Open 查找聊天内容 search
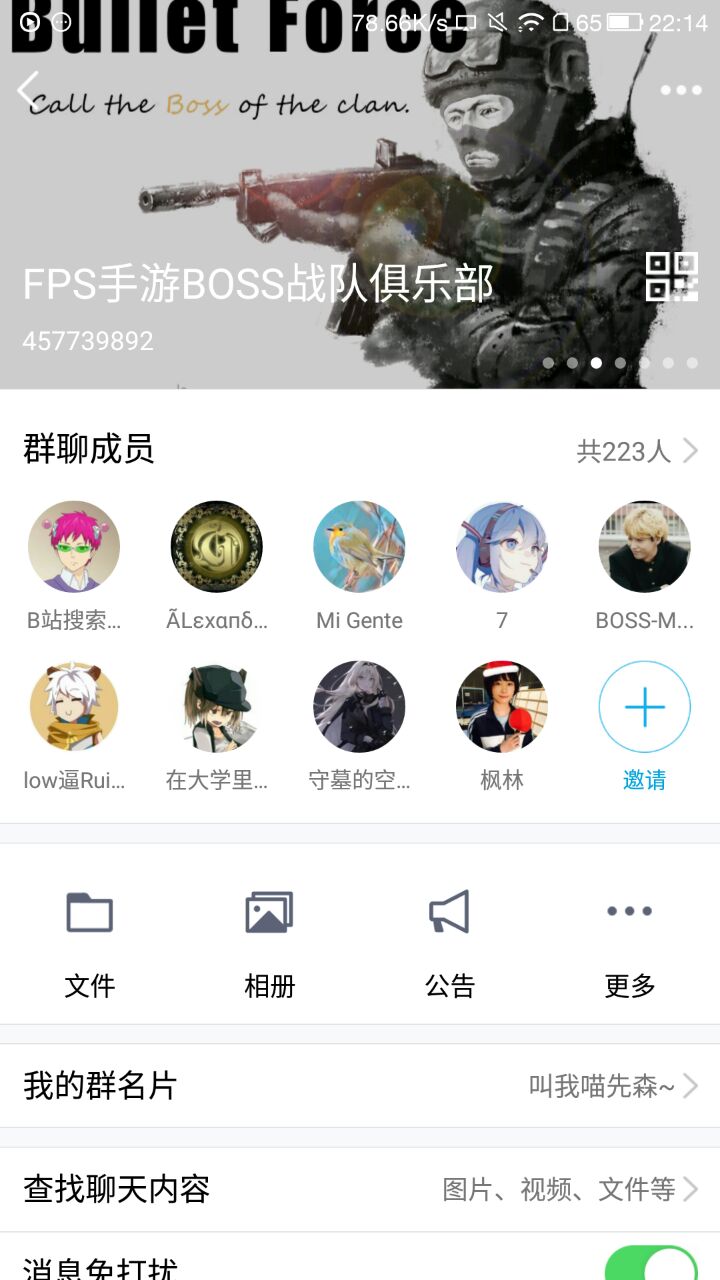Viewport: 720px width, 1280px height. tap(360, 1190)
